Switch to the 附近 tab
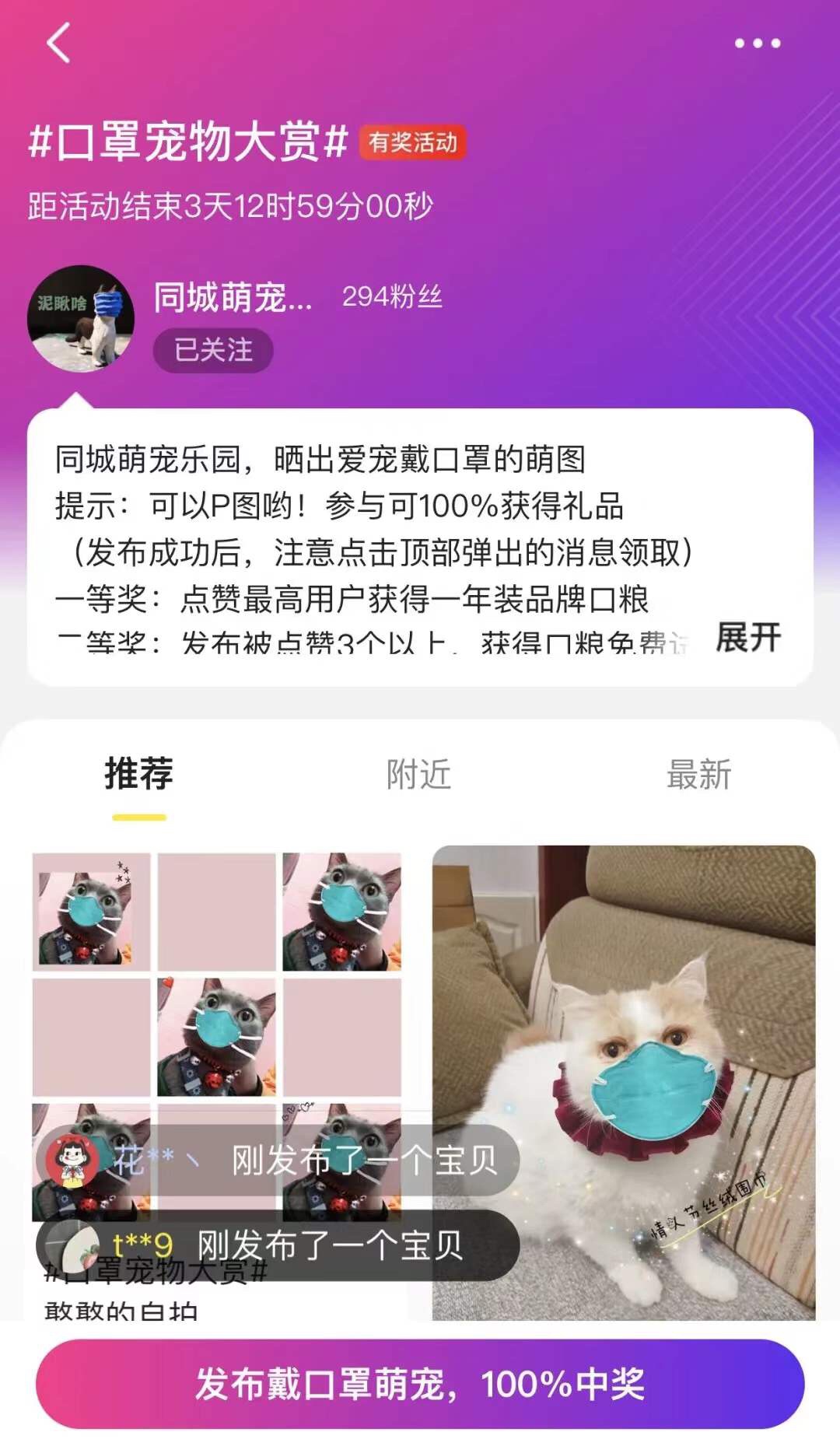840x1446 pixels. click(x=419, y=775)
